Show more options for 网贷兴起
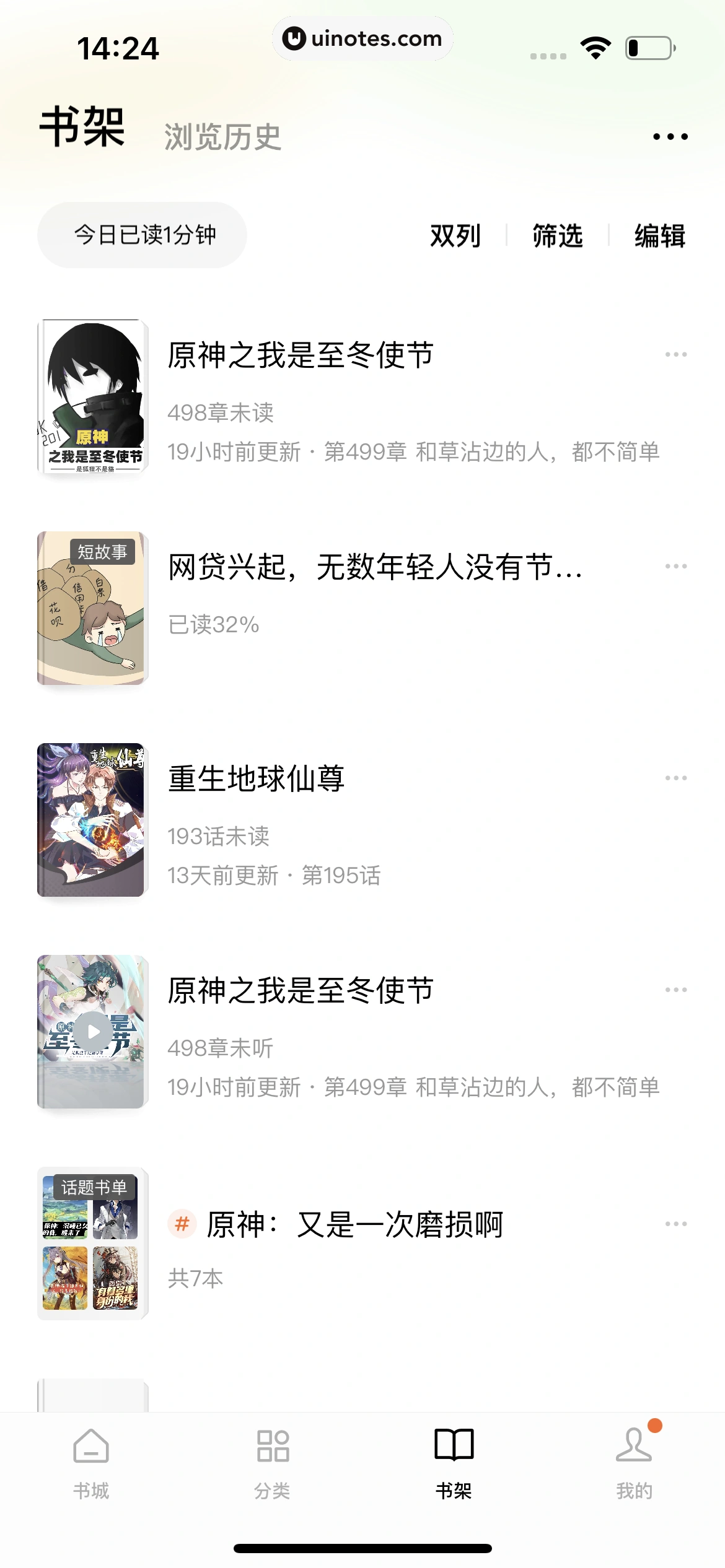 (675, 567)
